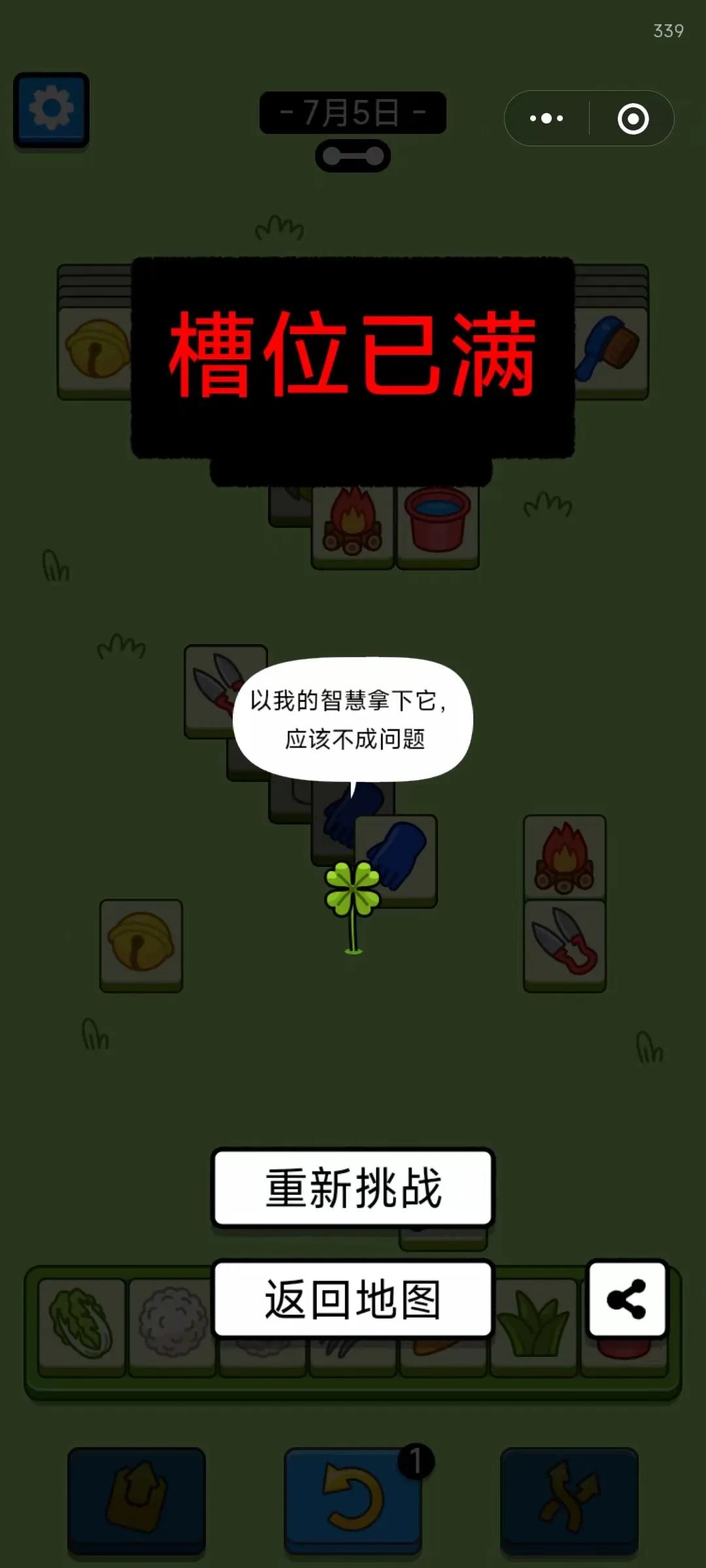706x1568 pixels.
Task: Open the WeChat more options menu
Action: 546,118
